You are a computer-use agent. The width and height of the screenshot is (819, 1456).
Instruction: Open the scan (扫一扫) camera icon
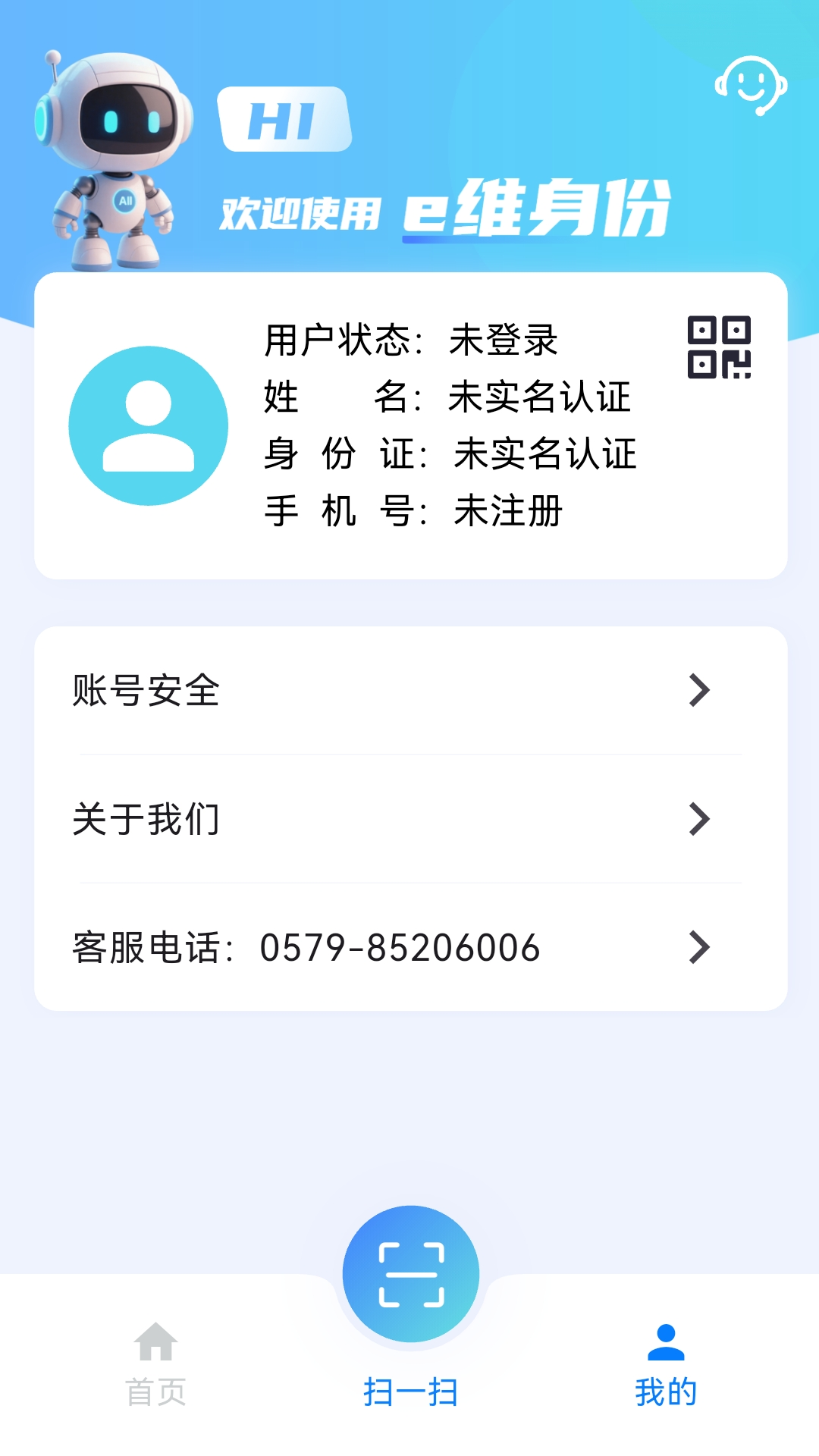click(409, 1274)
